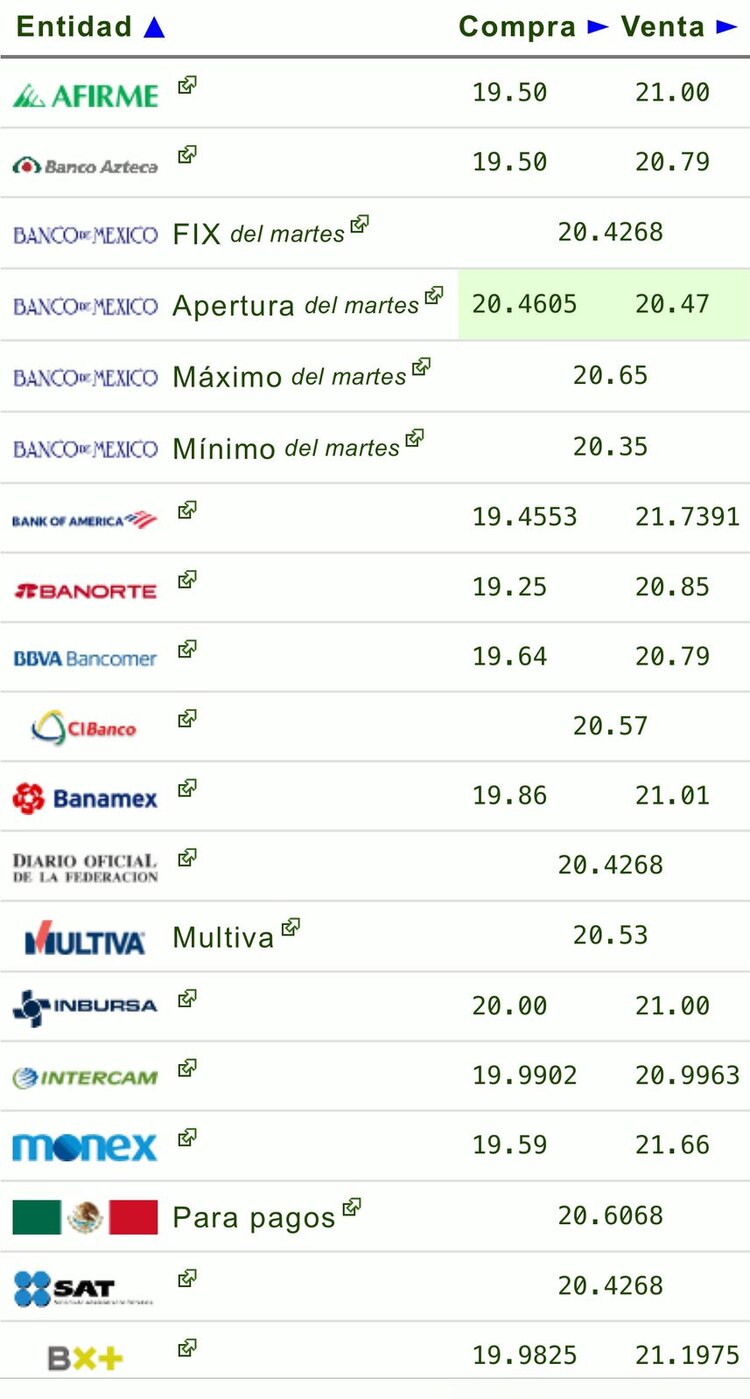Click the Compra column header
The image size is (750, 1399).
point(520,27)
